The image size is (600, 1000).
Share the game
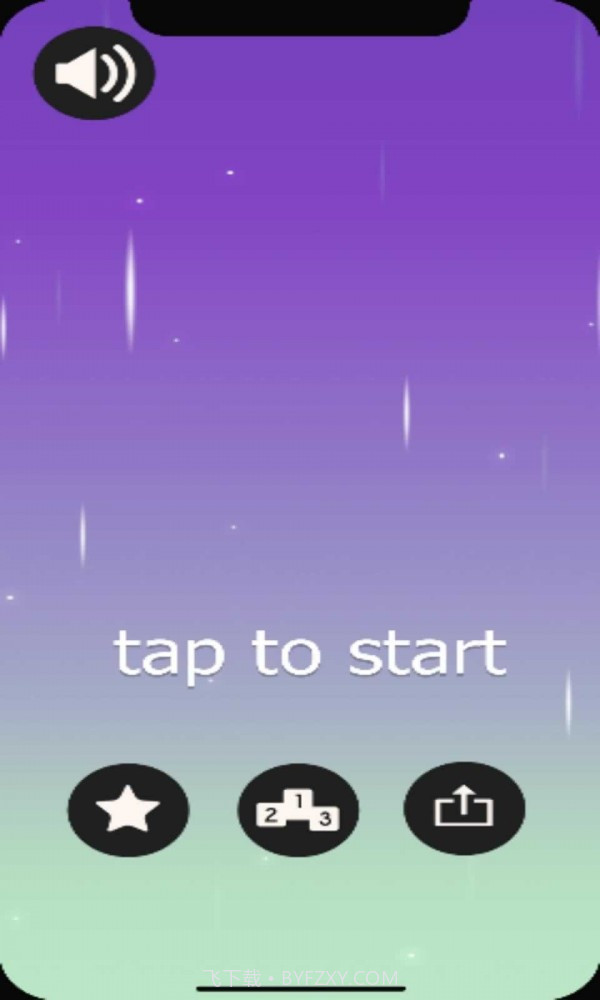tap(464, 807)
